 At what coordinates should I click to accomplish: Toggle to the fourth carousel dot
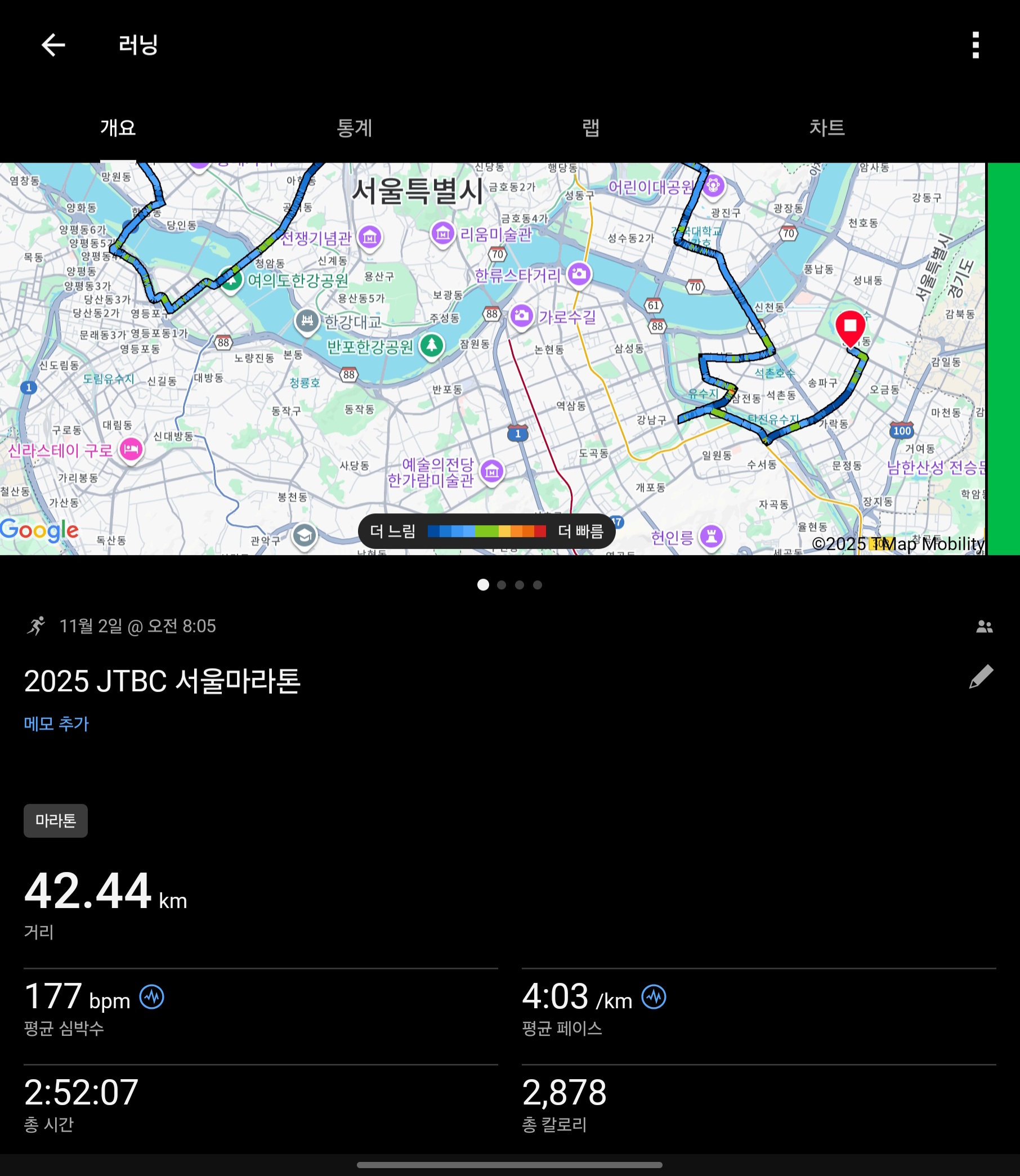538,585
